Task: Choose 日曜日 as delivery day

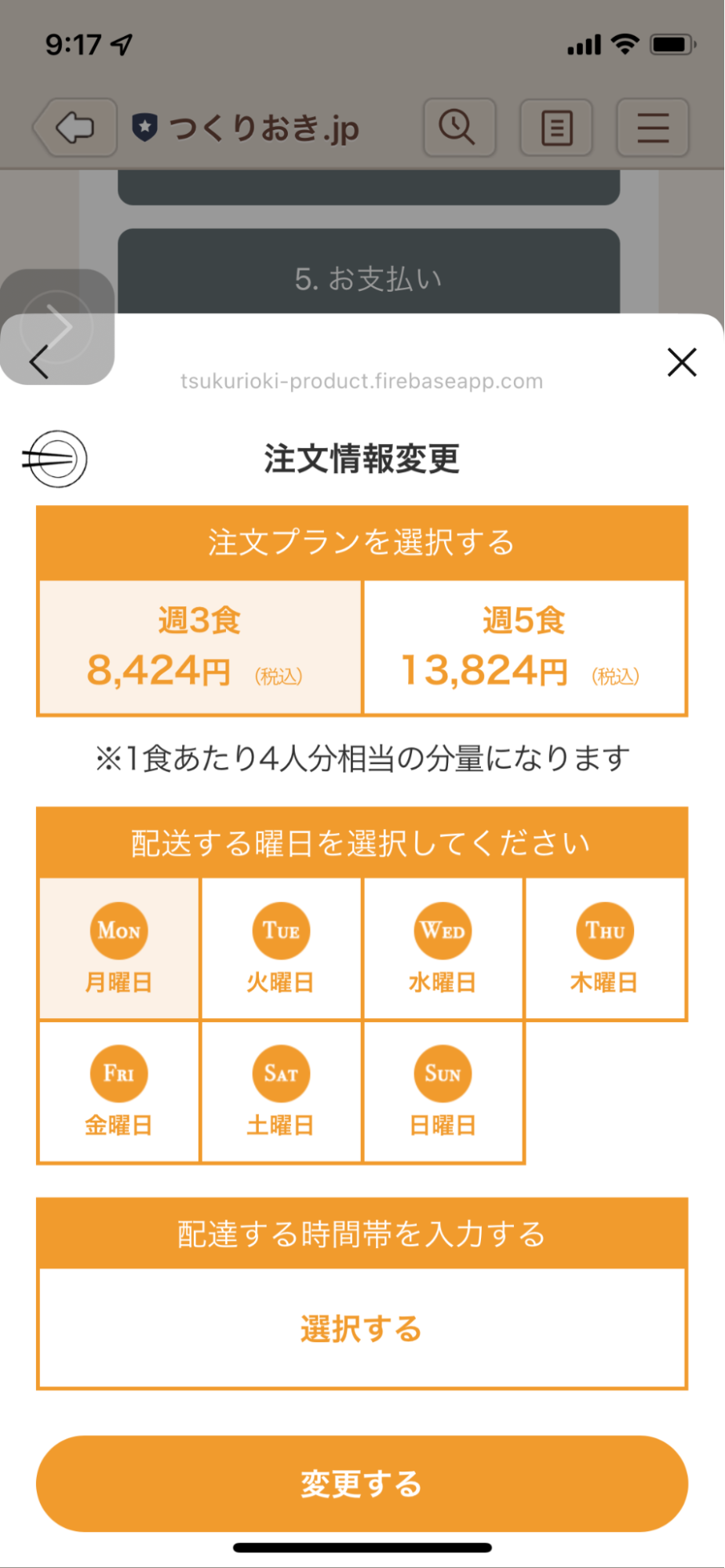Action: pos(443,1092)
